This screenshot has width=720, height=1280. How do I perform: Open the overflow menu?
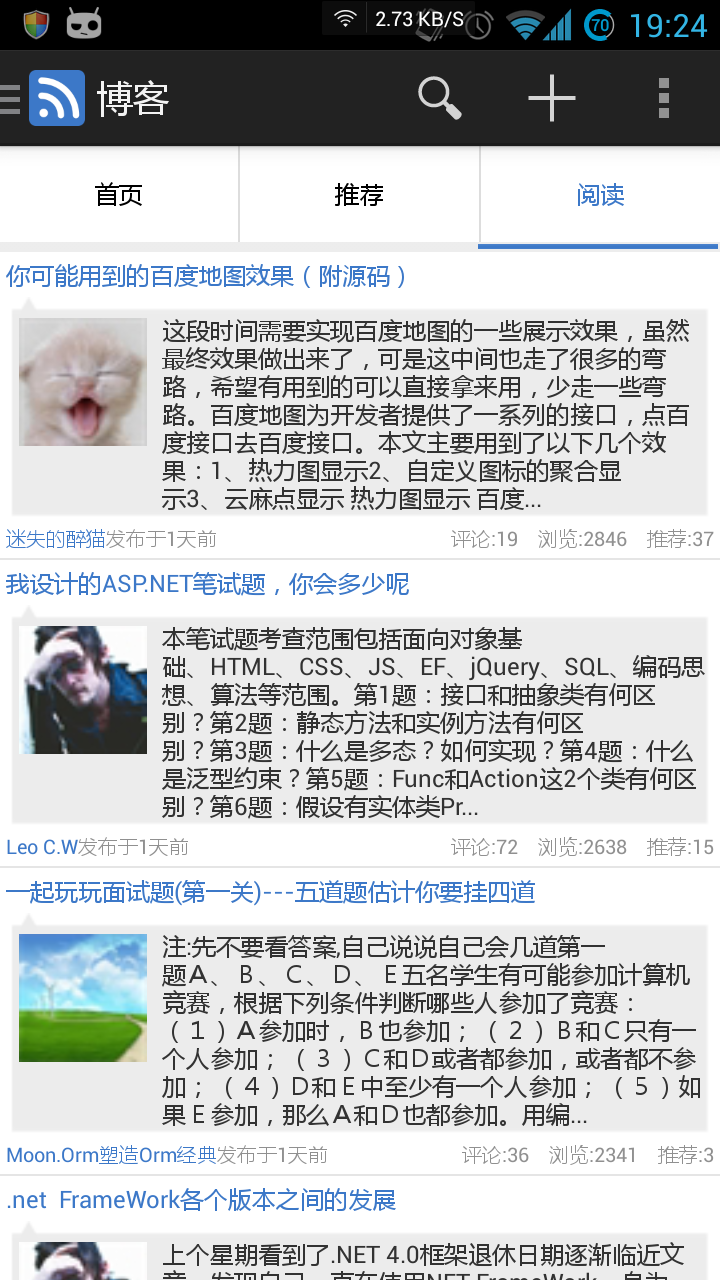pyautogui.click(x=663, y=98)
